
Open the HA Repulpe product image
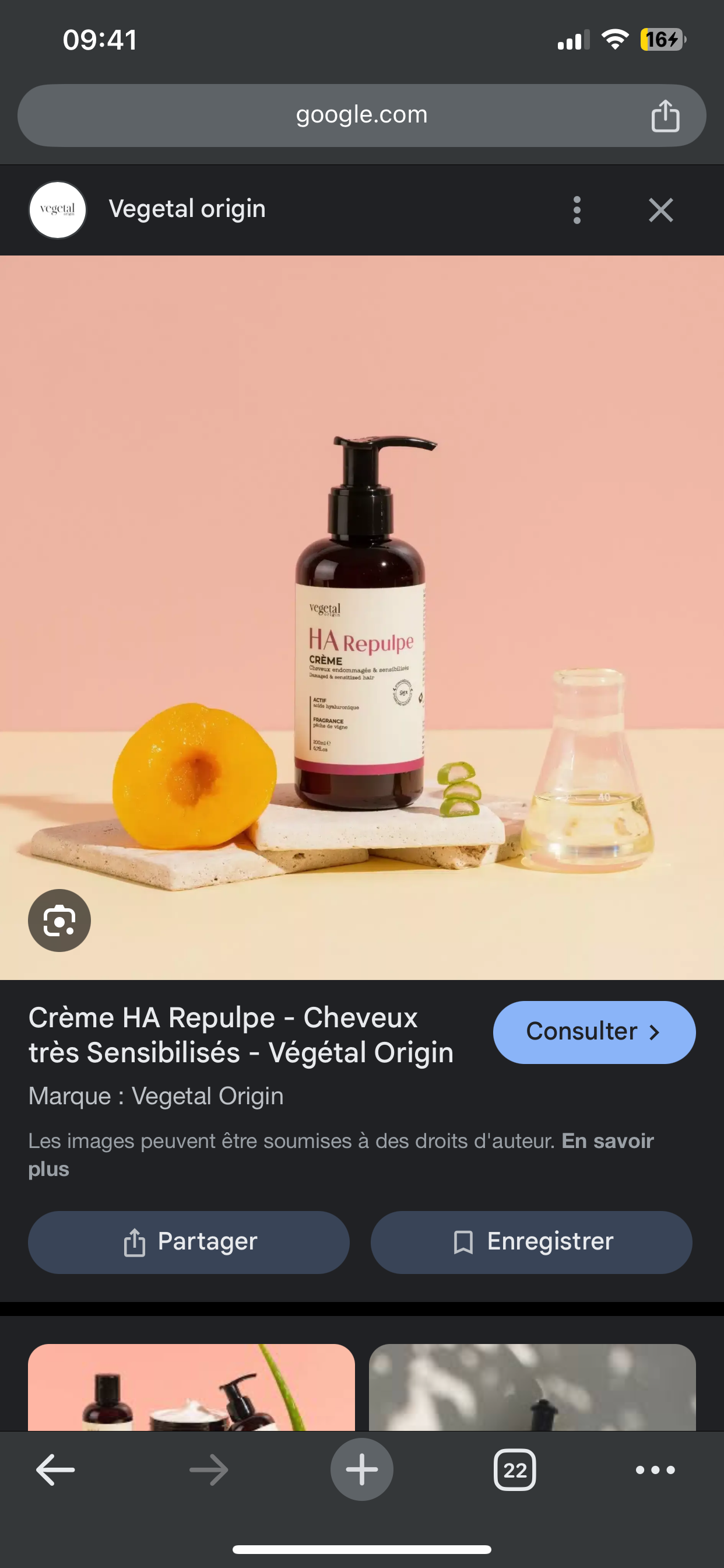tap(362, 617)
